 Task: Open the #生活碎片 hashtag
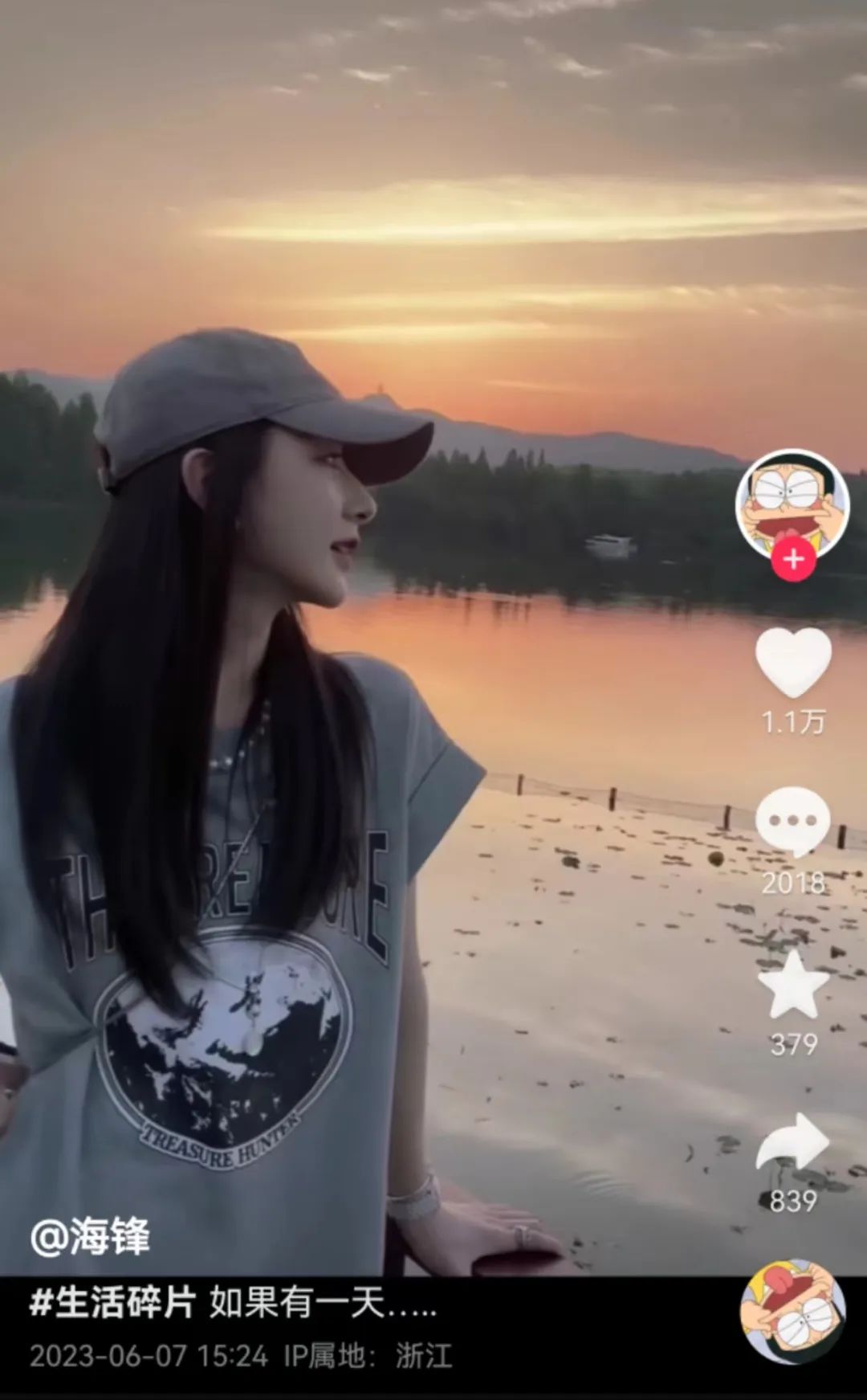112,1302
